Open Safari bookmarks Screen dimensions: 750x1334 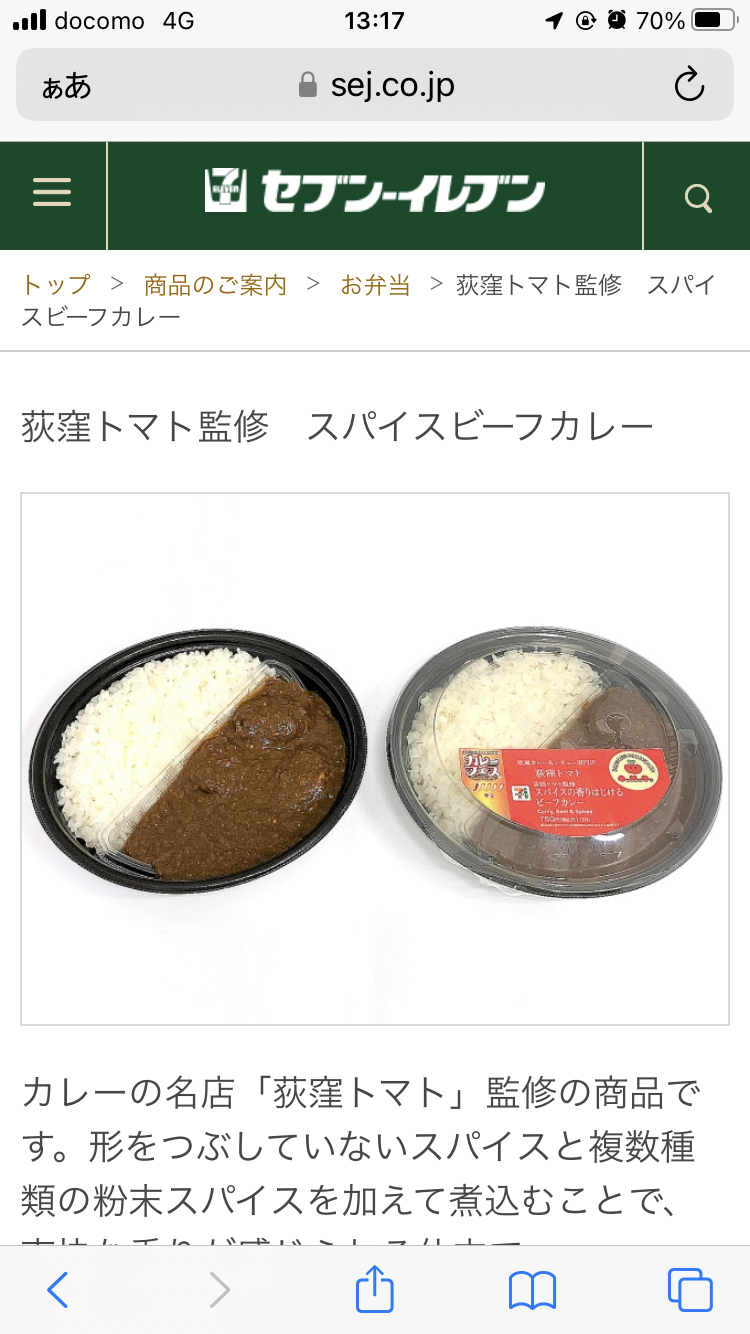(x=532, y=1290)
